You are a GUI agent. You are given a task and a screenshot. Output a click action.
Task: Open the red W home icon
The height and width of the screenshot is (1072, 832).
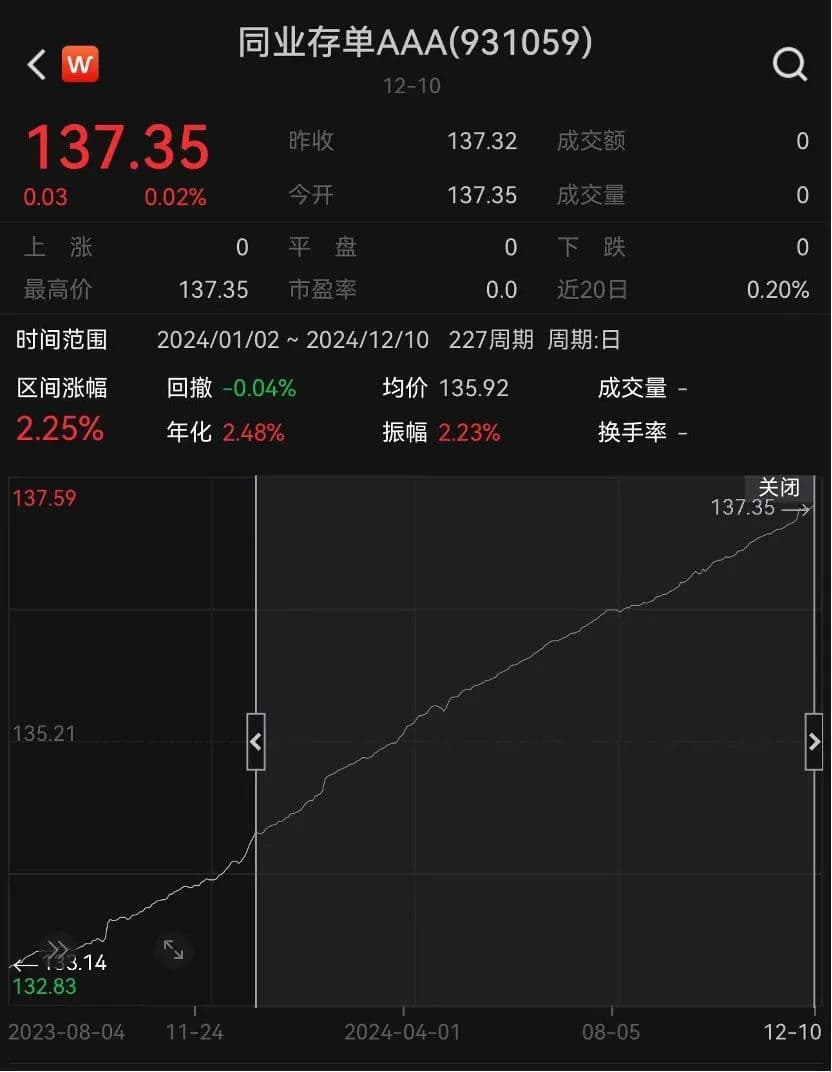coord(80,65)
